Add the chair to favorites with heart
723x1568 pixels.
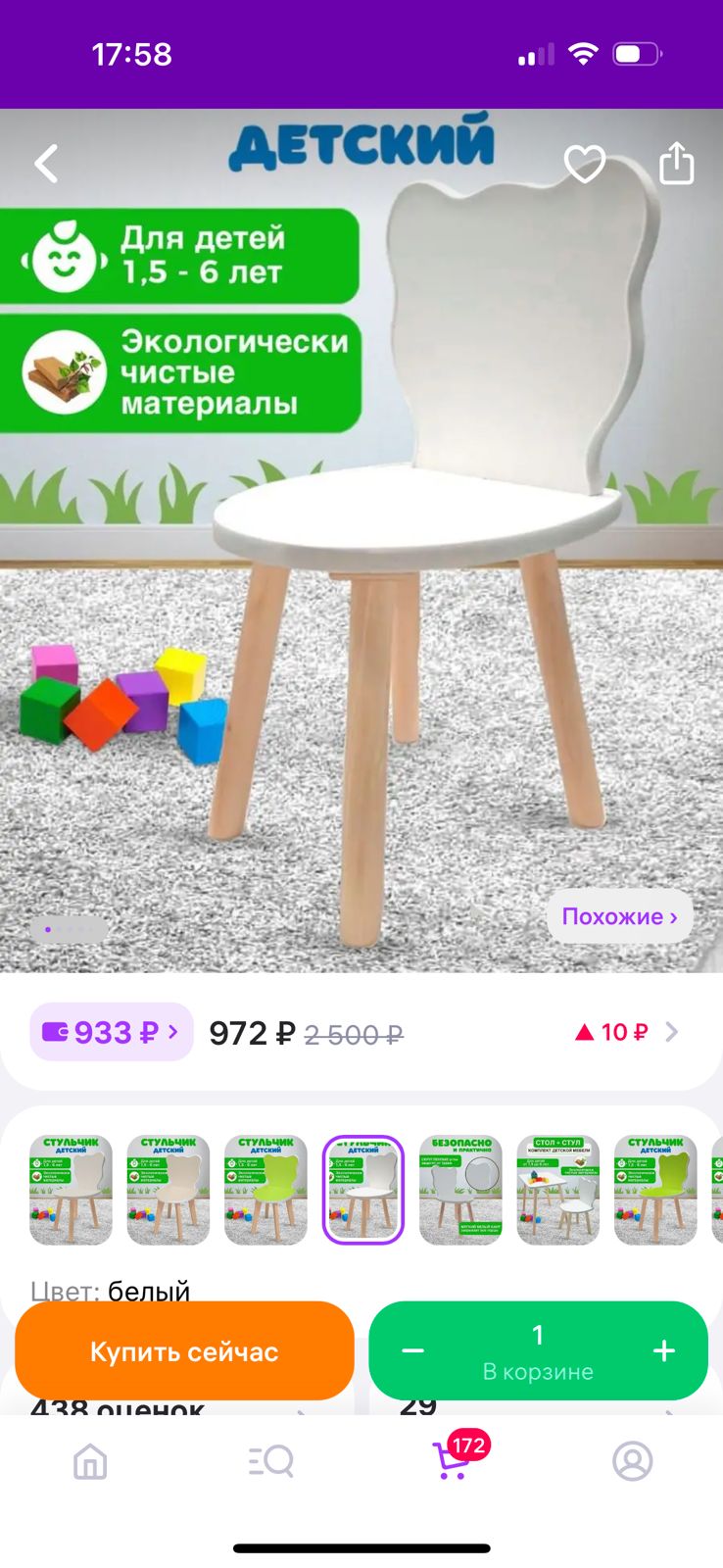coord(585,164)
